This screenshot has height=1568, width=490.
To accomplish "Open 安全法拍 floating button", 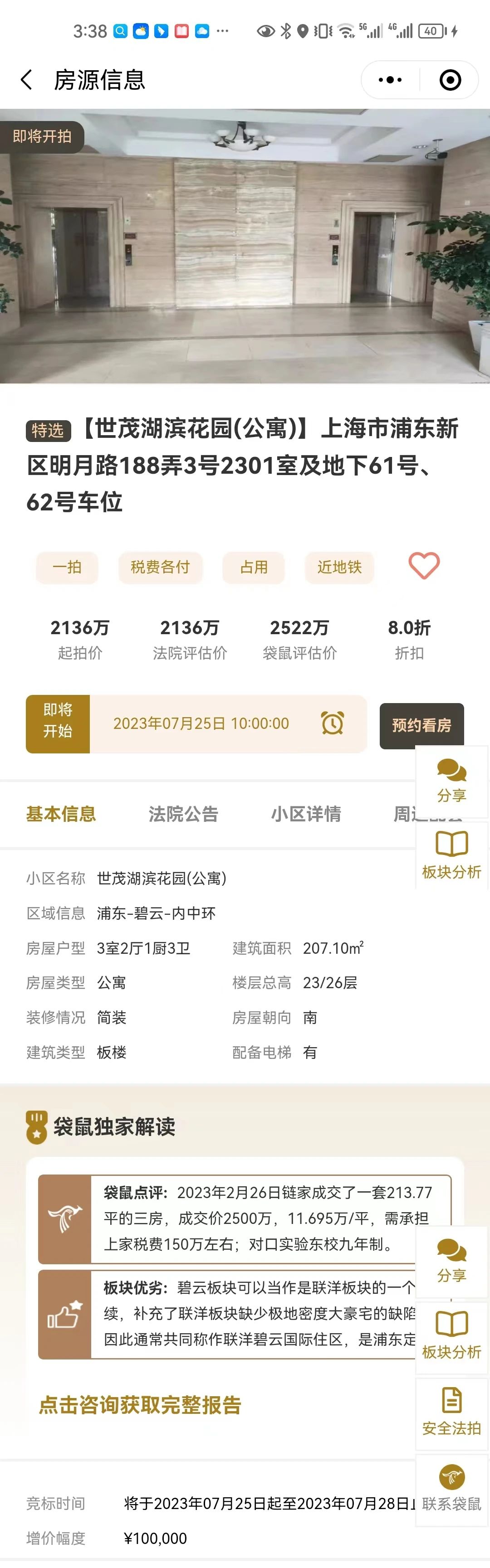I will coord(451,1414).
